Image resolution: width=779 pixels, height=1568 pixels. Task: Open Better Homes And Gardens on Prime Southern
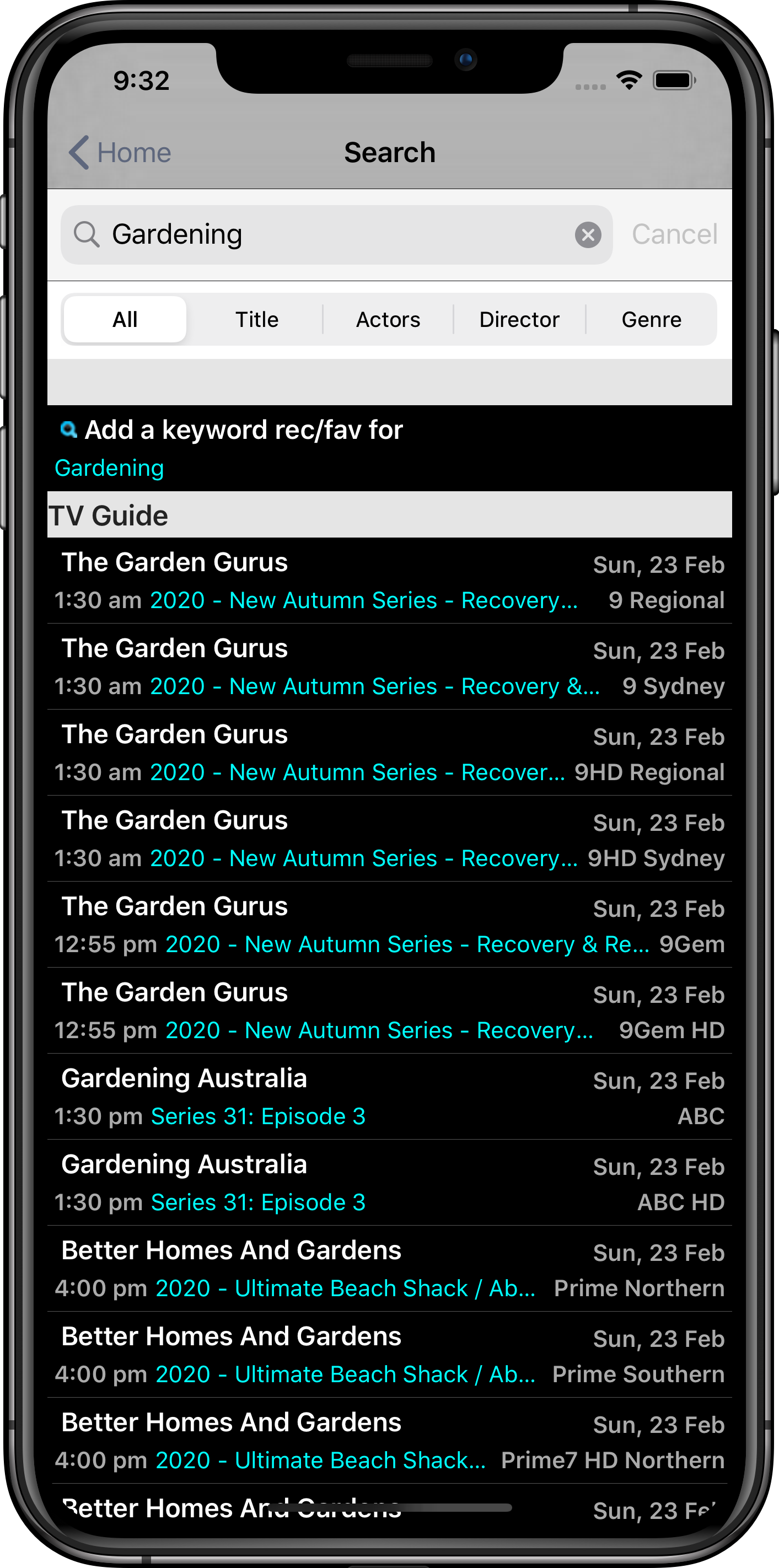(389, 1354)
